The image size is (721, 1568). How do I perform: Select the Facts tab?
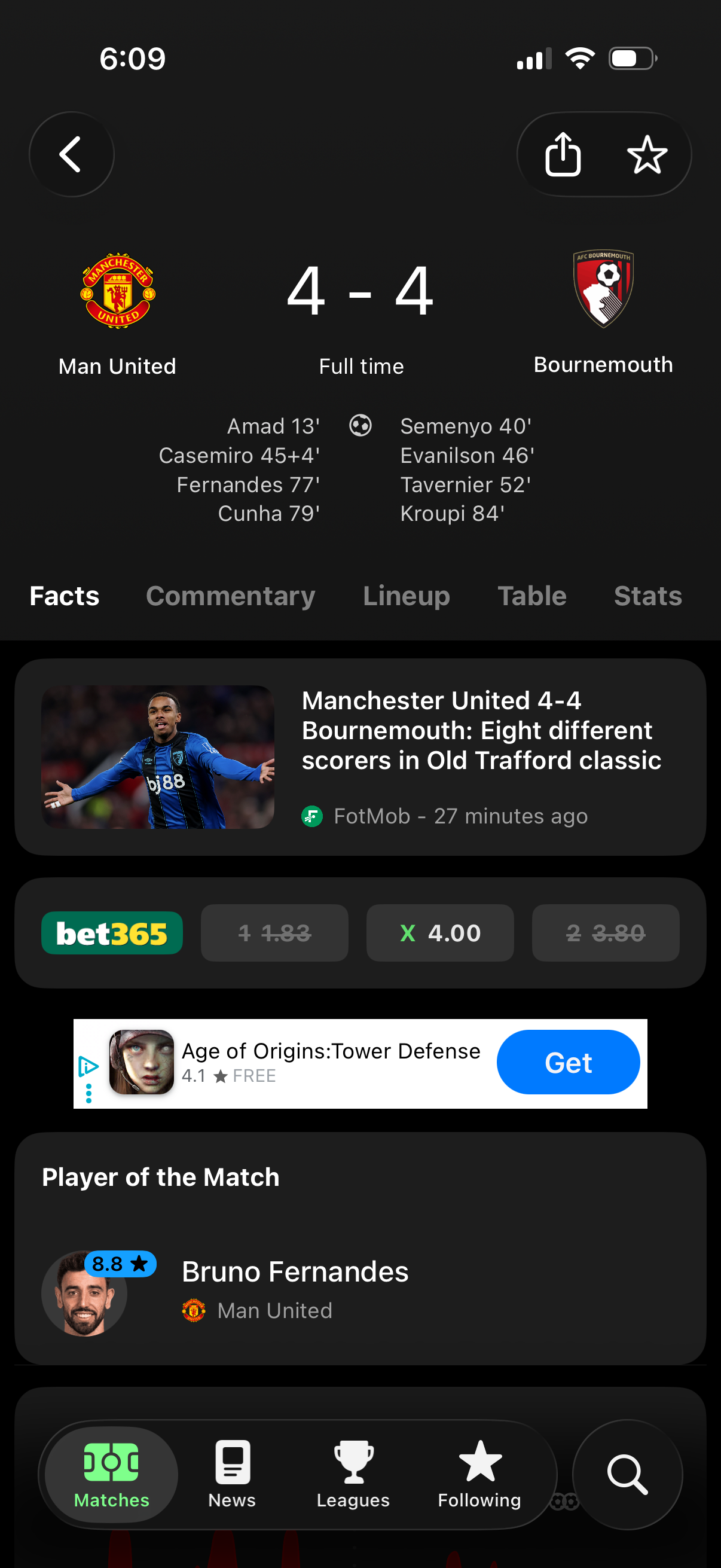(65, 596)
